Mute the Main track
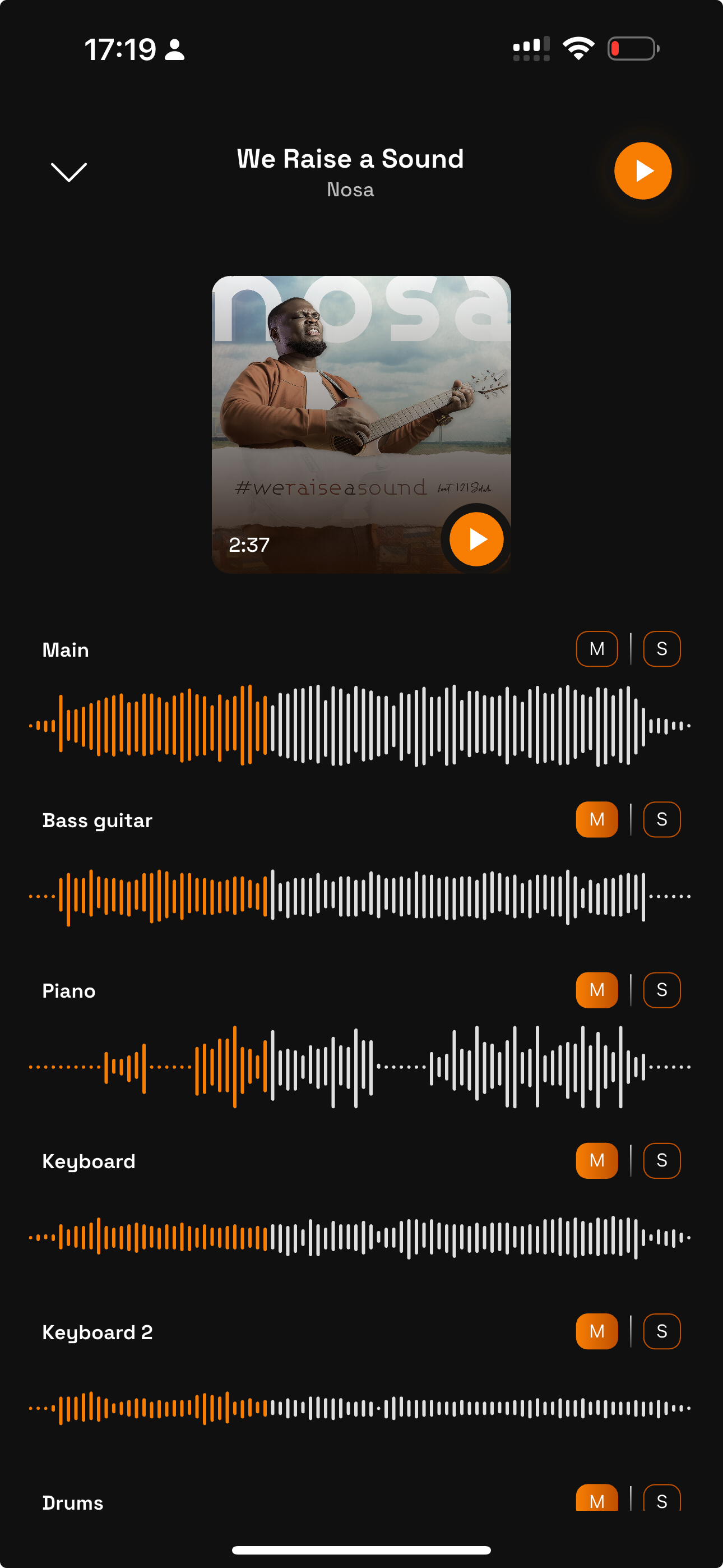Screen dimensions: 723x1568 tap(596, 649)
